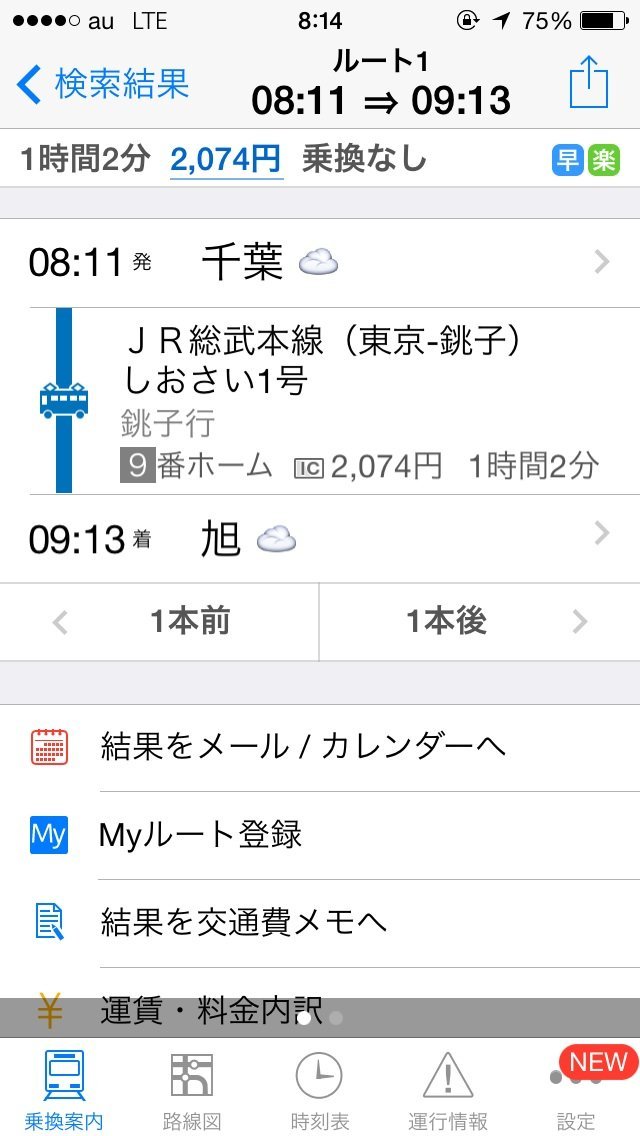Image resolution: width=640 pixels, height=1136 pixels.
Task: Show the next train with 1本後
Action: [480, 622]
